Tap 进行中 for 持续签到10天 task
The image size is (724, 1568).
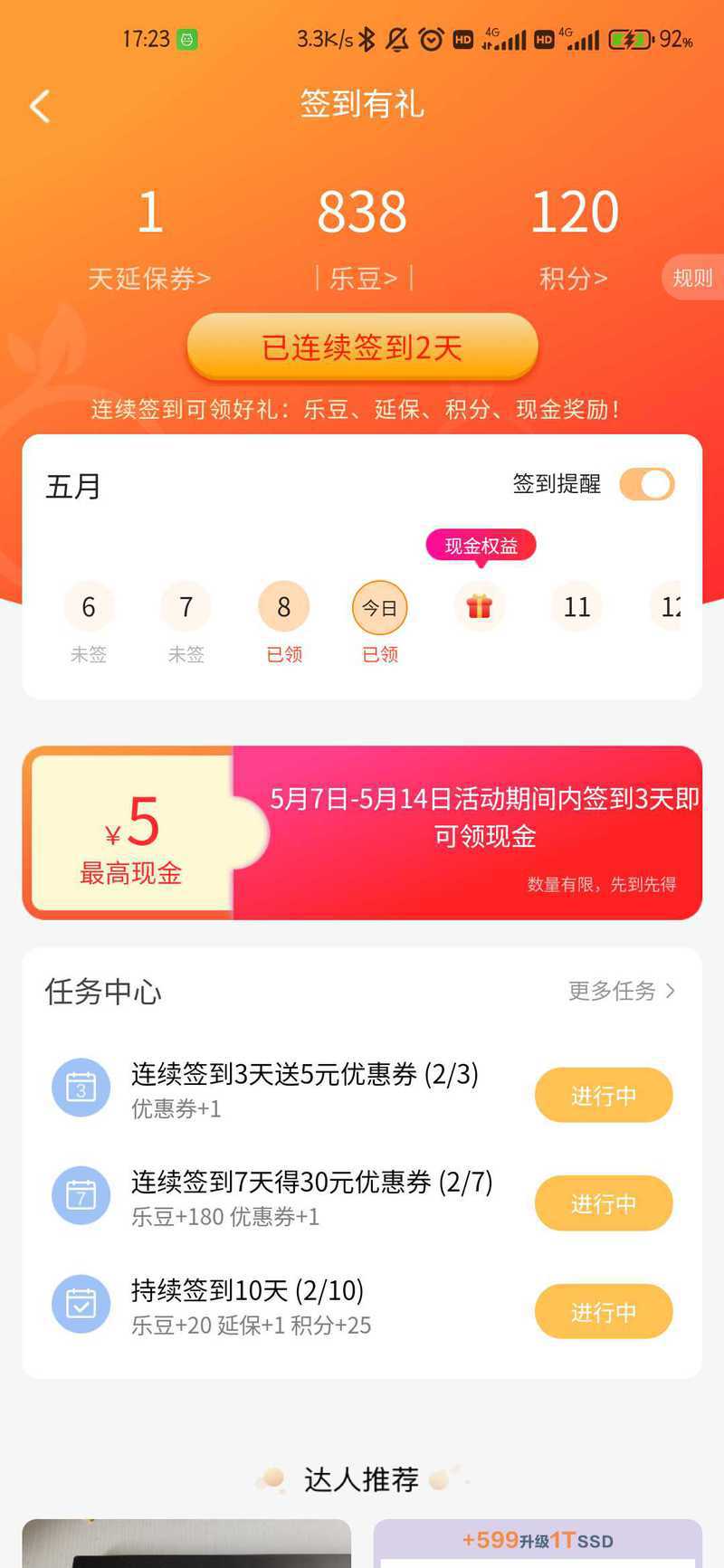pos(604,1312)
